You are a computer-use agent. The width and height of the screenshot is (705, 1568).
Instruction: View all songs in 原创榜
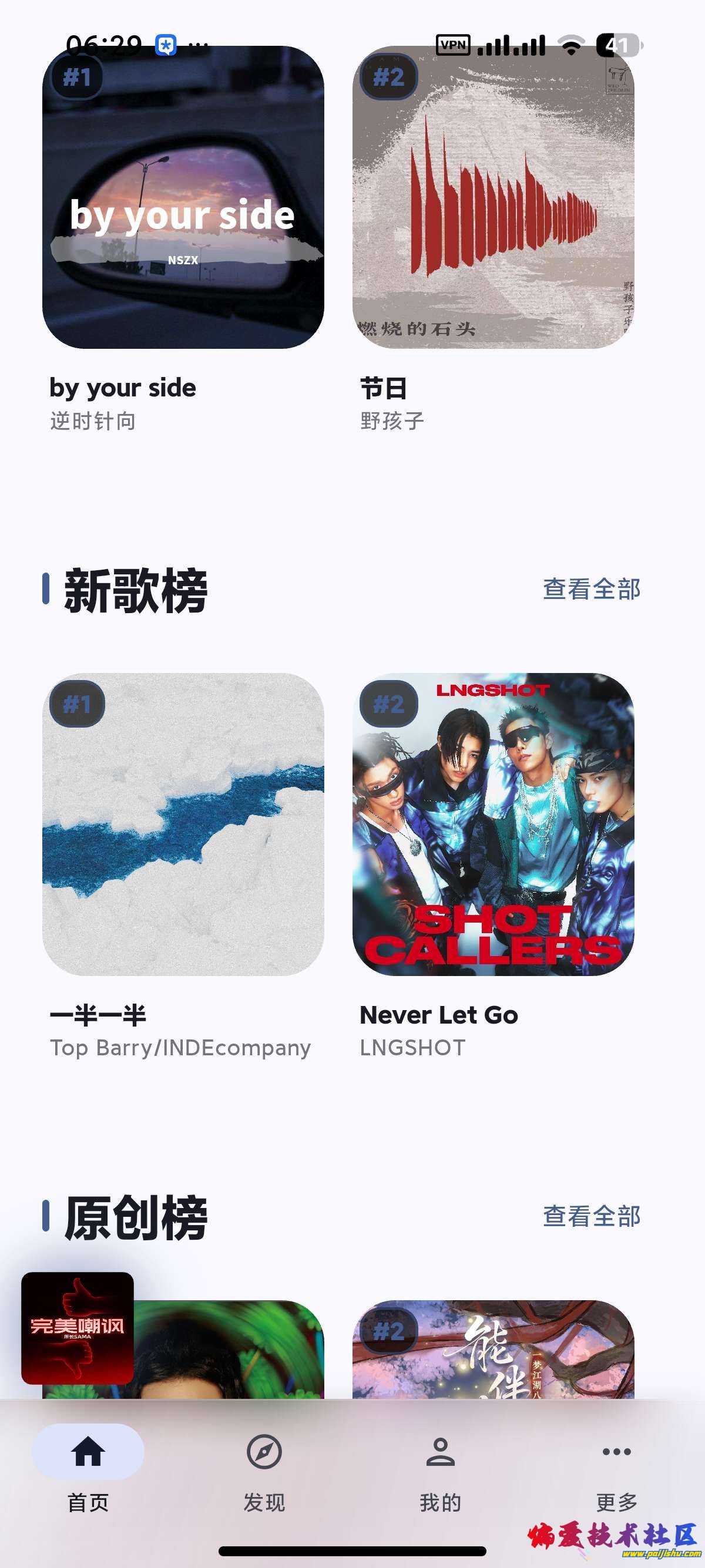[x=591, y=1216]
